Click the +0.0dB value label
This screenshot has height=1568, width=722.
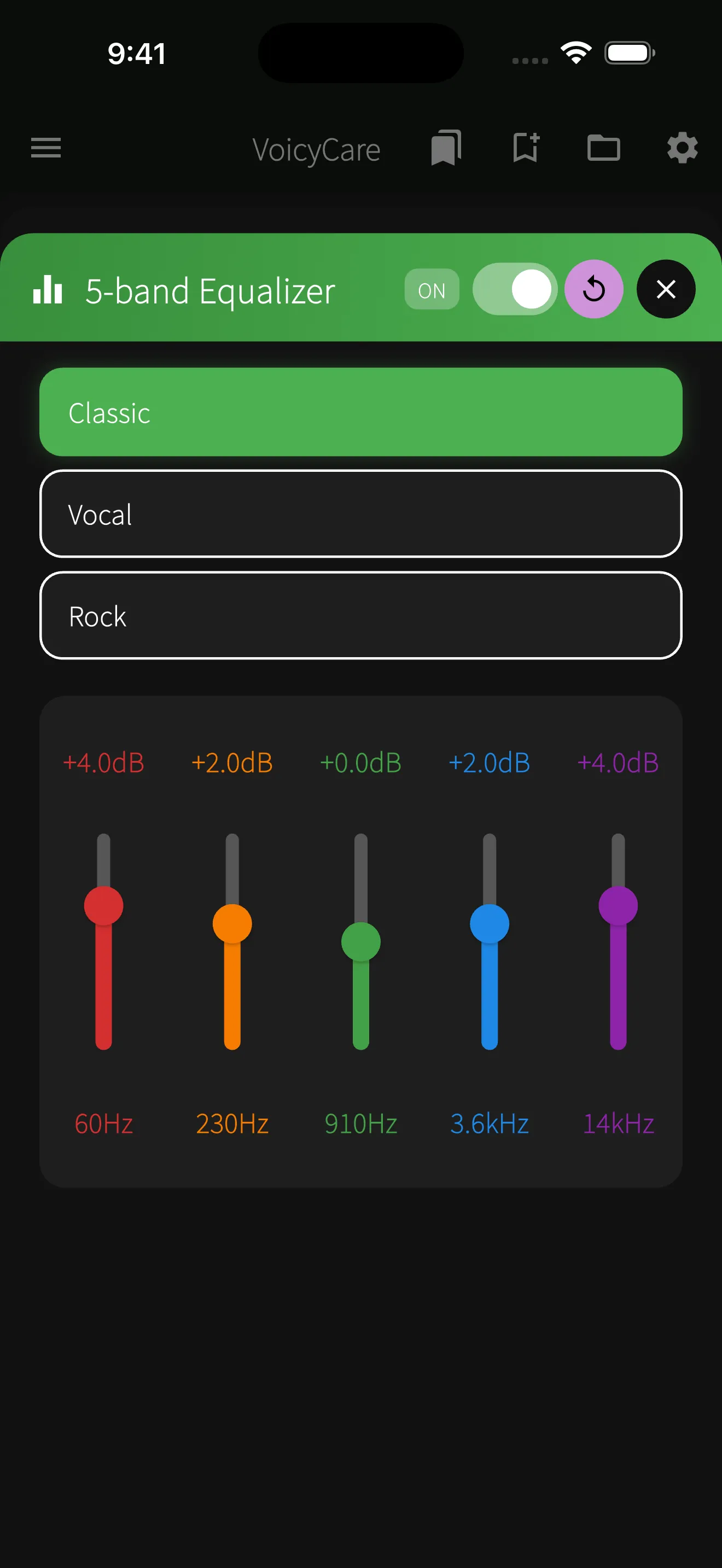pyautogui.click(x=361, y=763)
